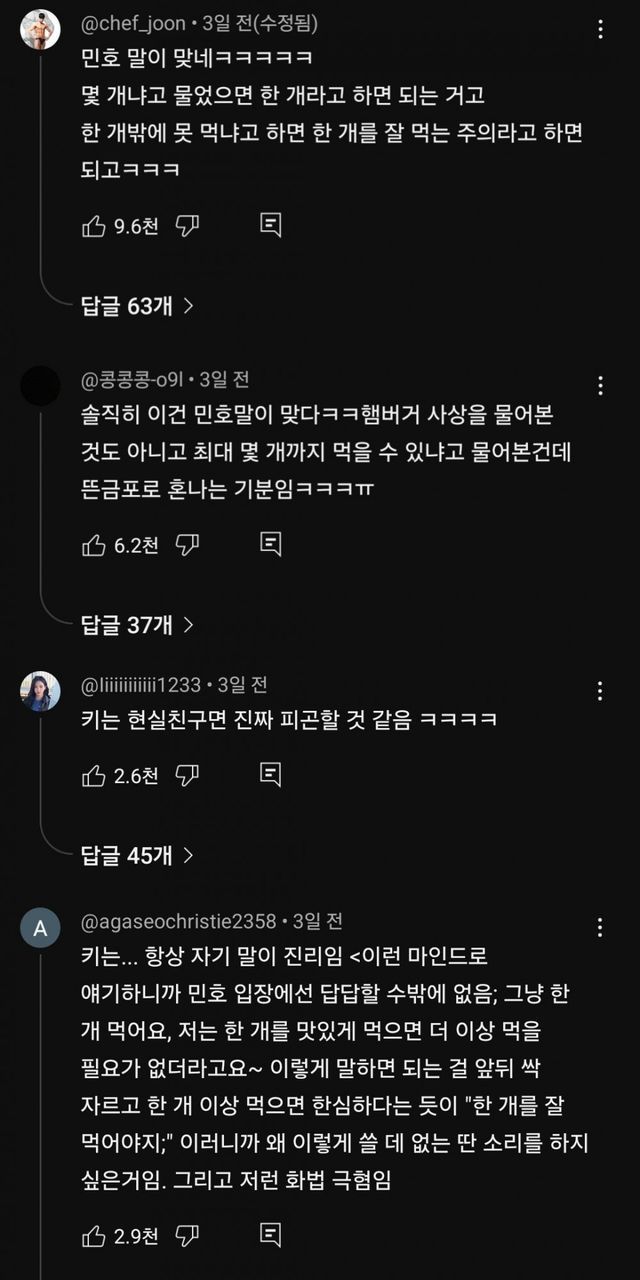The width and height of the screenshot is (640, 1280).
Task: Dislike the comment by @chef_joon
Action: pyautogui.click(x=187, y=226)
